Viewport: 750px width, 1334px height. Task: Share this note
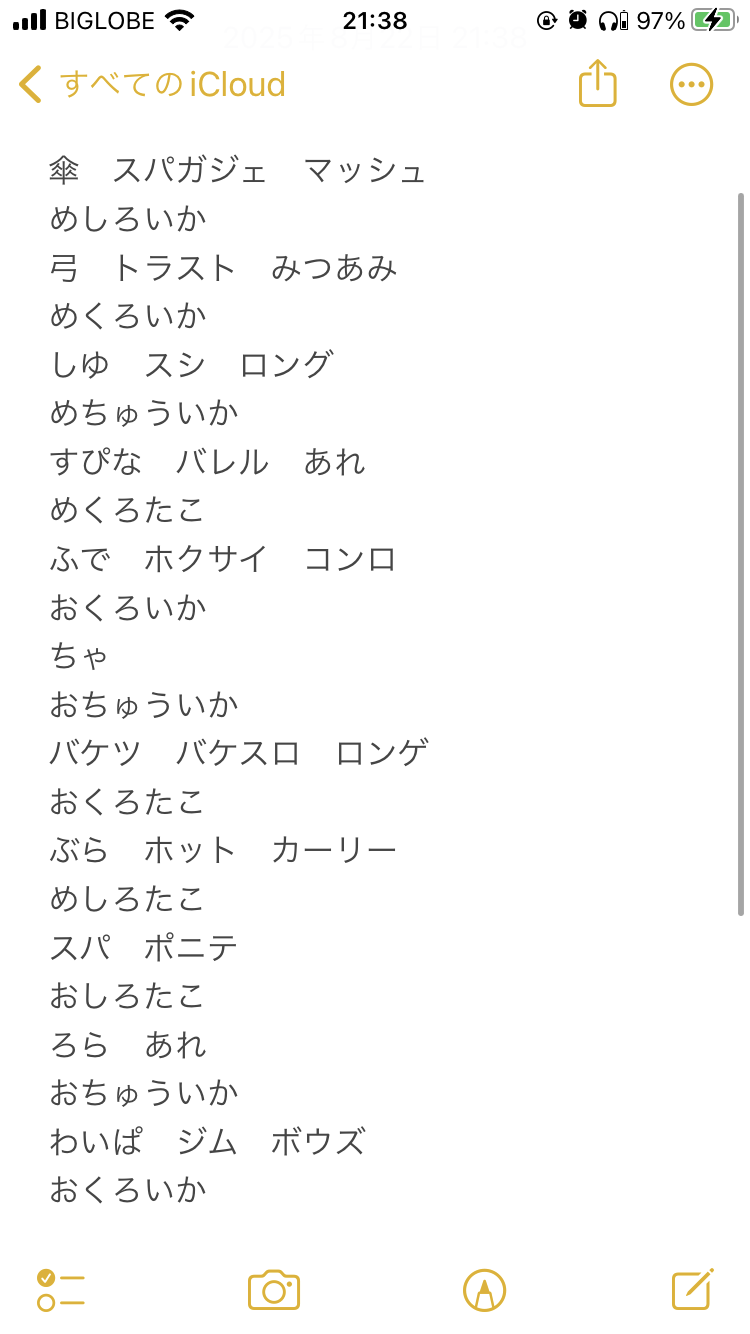coord(598,83)
